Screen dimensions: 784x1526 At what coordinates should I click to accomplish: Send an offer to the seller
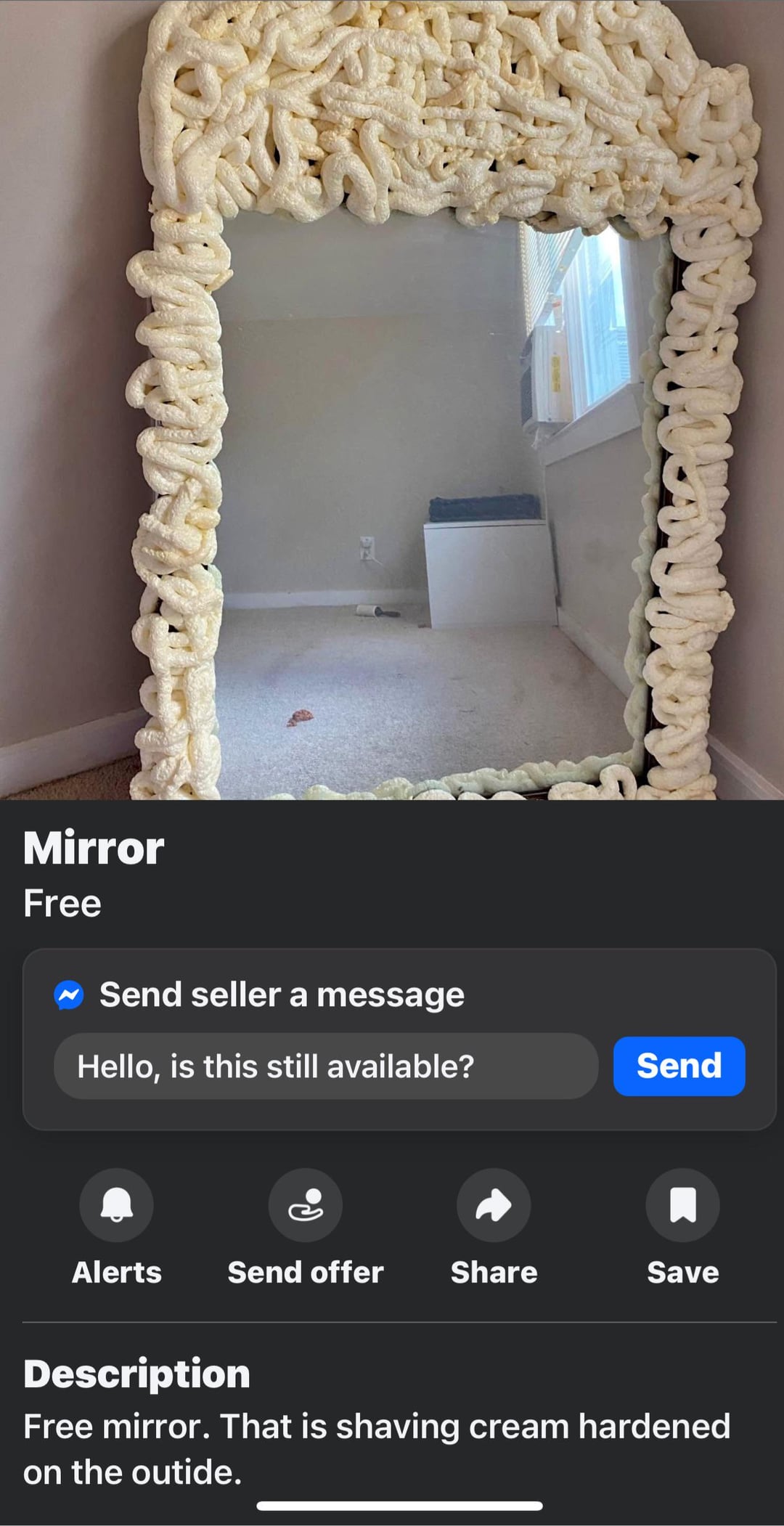[305, 1205]
